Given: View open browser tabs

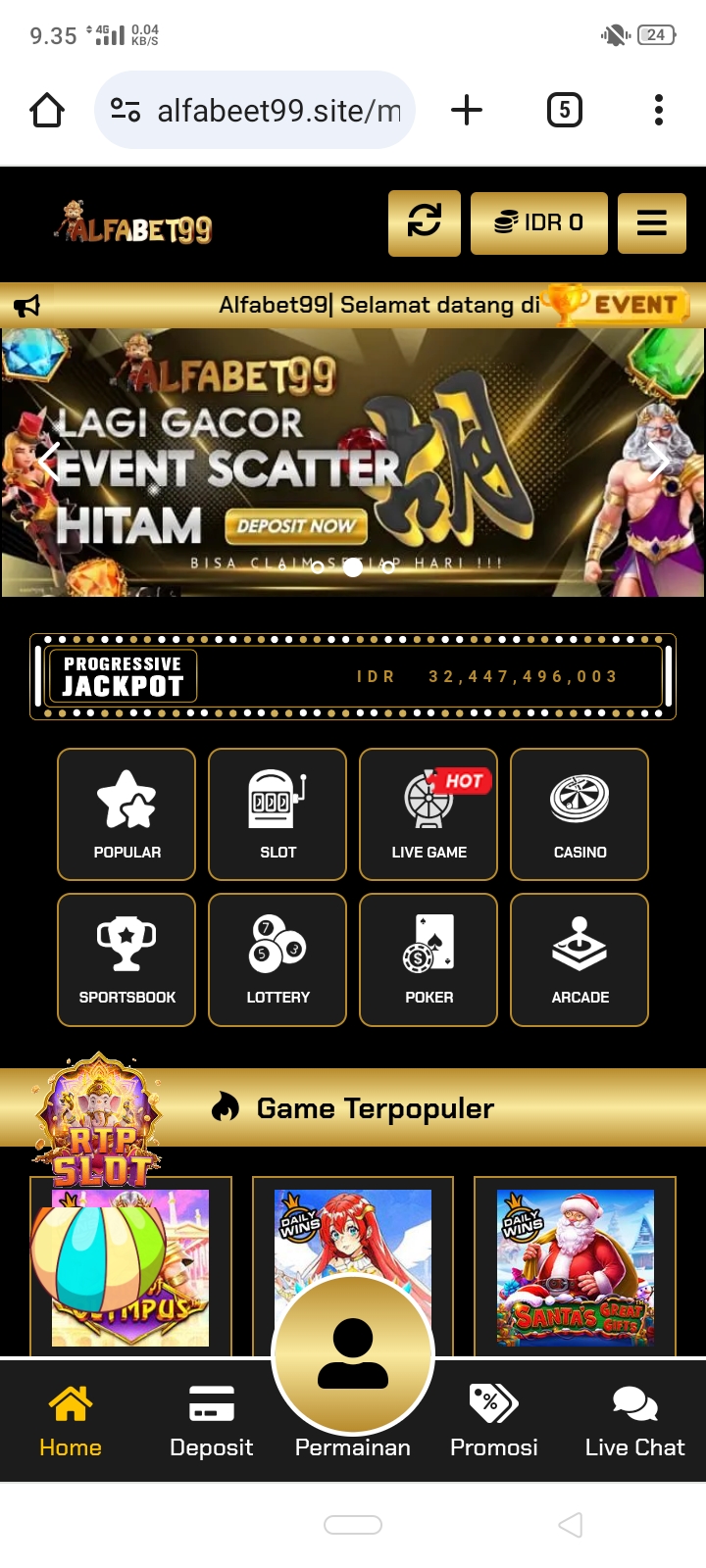Looking at the screenshot, I should [564, 110].
